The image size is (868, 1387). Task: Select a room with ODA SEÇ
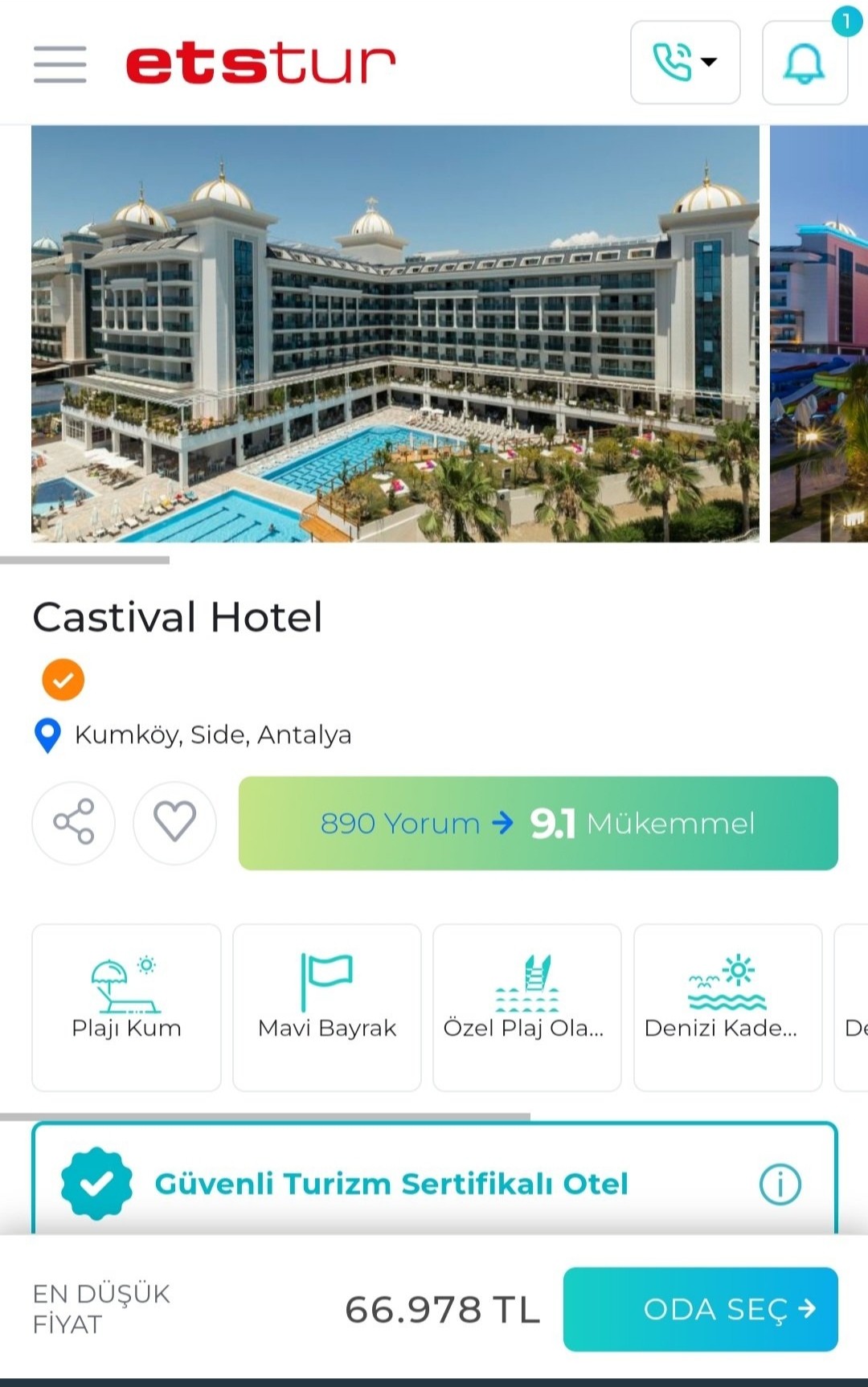pos(700,1309)
